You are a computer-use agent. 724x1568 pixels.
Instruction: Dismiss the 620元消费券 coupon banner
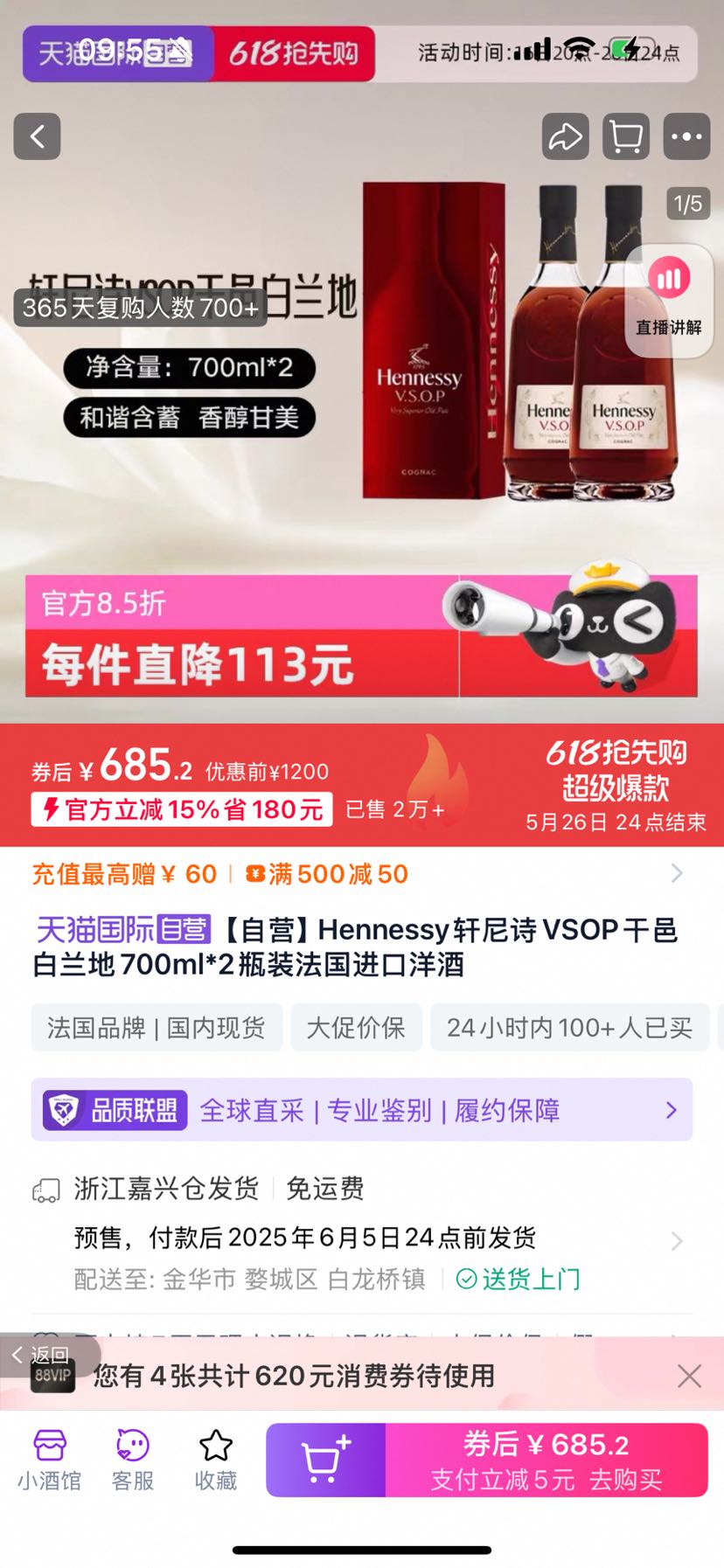pos(689,1377)
